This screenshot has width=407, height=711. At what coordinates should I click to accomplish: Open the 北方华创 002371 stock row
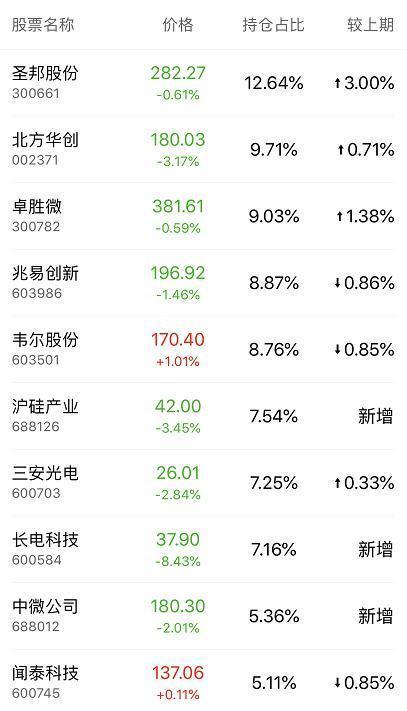coord(204,150)
